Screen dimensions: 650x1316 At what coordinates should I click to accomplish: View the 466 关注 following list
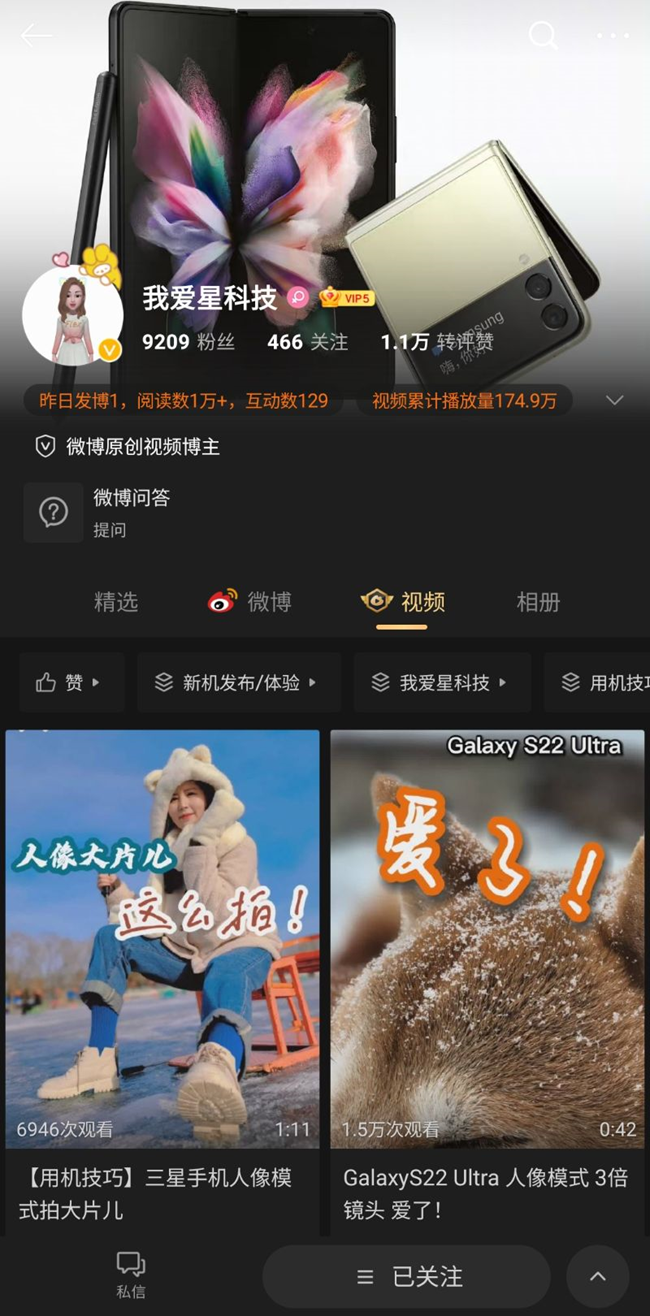pos(307,342)
